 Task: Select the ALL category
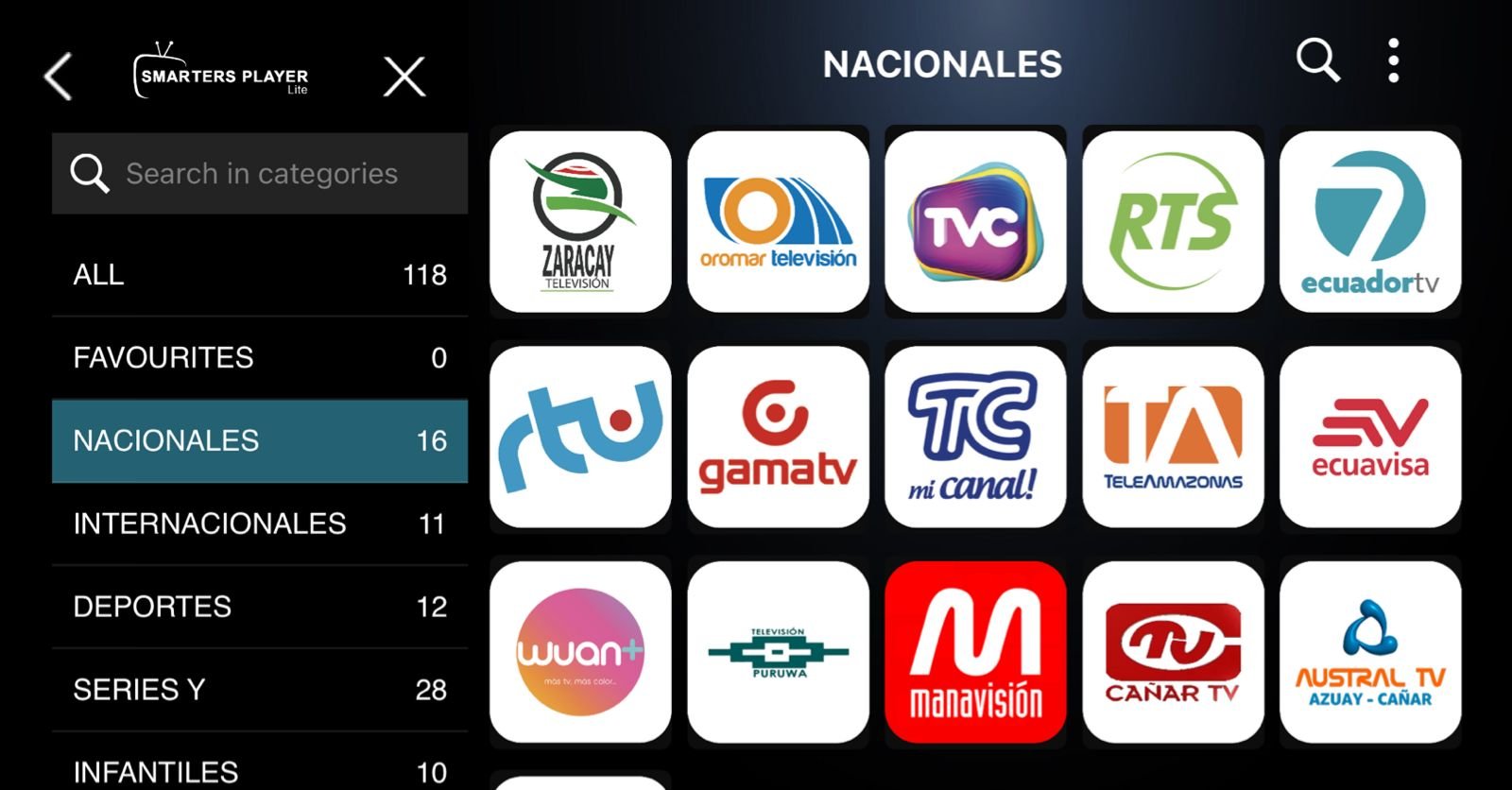259,275
